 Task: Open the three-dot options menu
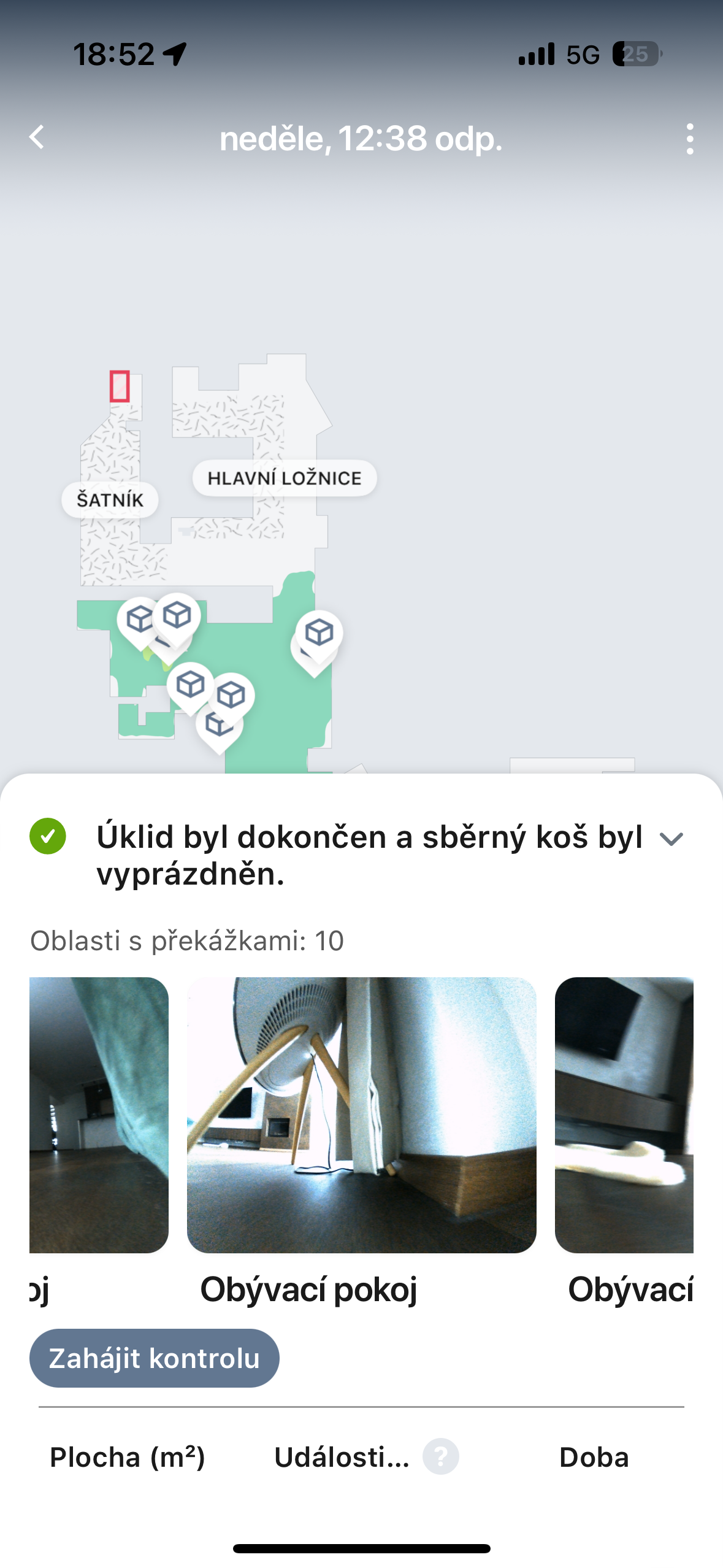pyautogui.click(x=689, y=139)
